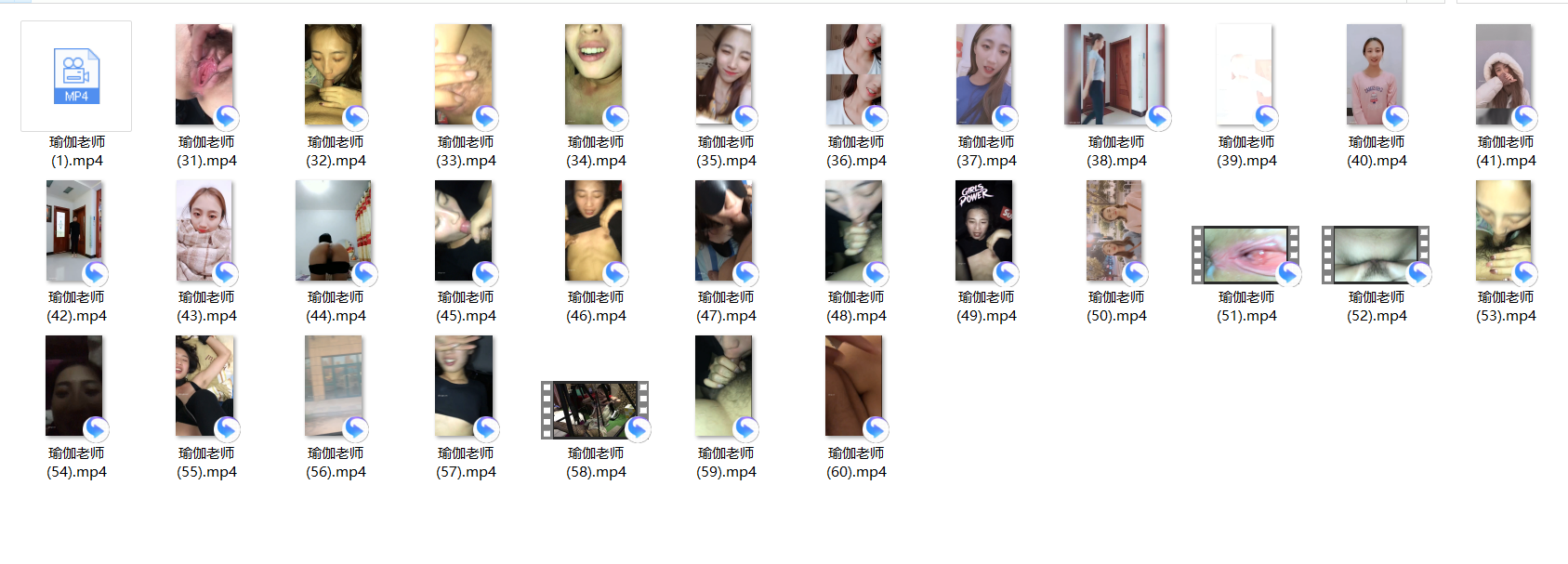Open the video 瑜伽老师 (50).mp4
1568x564 pixels.
click(x=1114, y=231)
